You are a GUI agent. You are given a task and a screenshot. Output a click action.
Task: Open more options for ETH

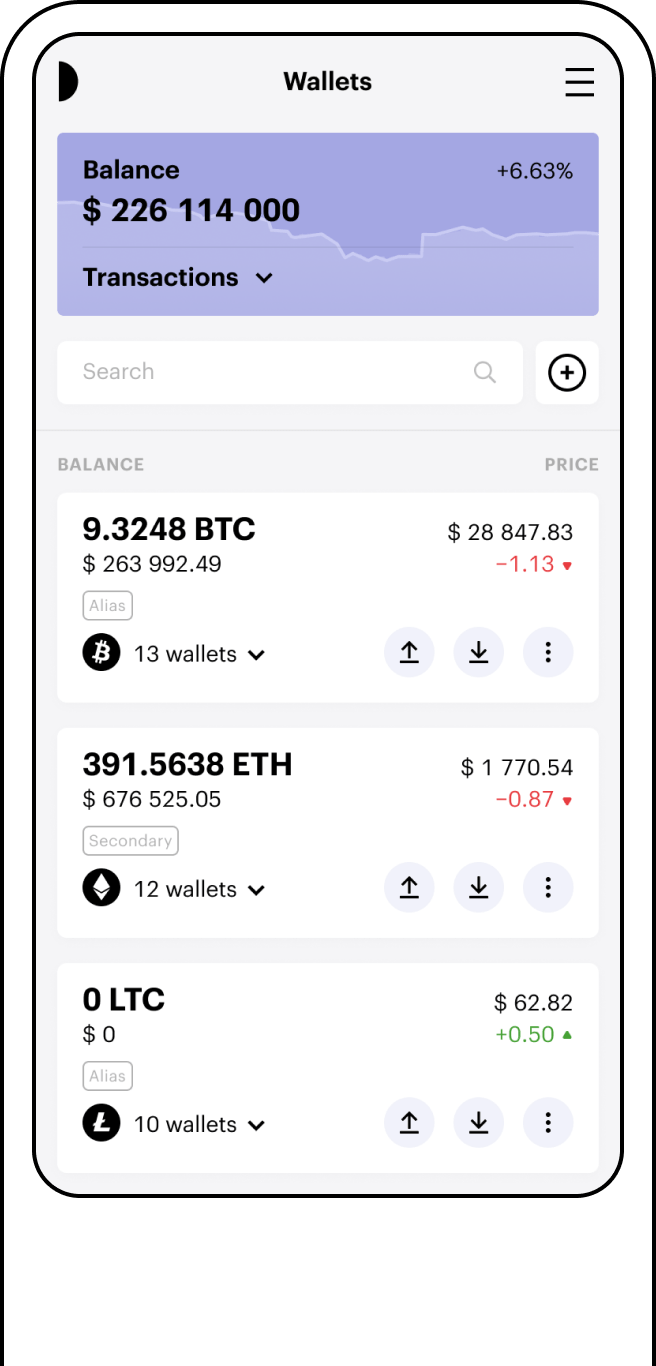coord(548,888)
